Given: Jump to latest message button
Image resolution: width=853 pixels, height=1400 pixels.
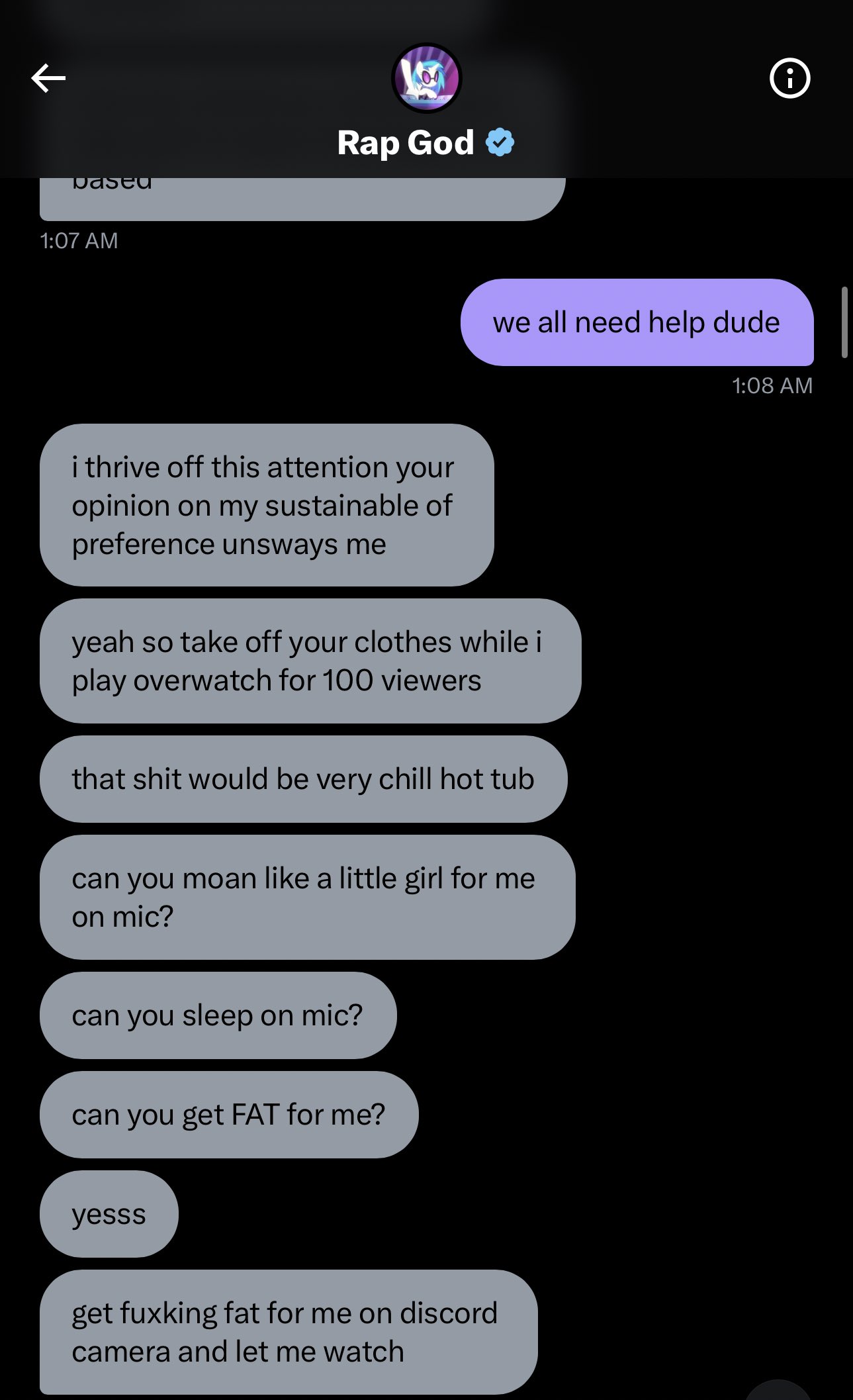Looking at the screenshot, I should [x=778, y=1390].
